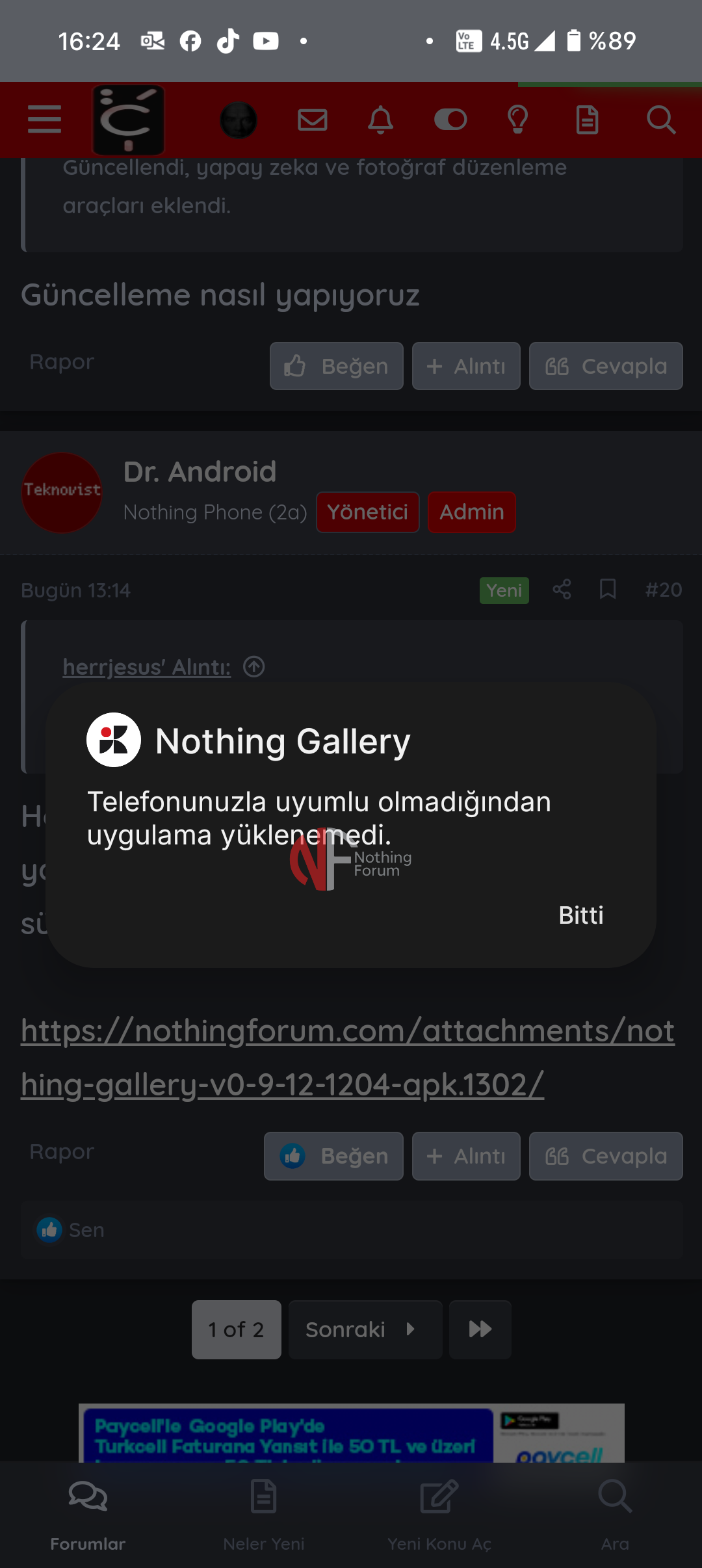Dismiss the dialog with Bitti button
Screen dimensions: 702x1568
click(581, 915)
